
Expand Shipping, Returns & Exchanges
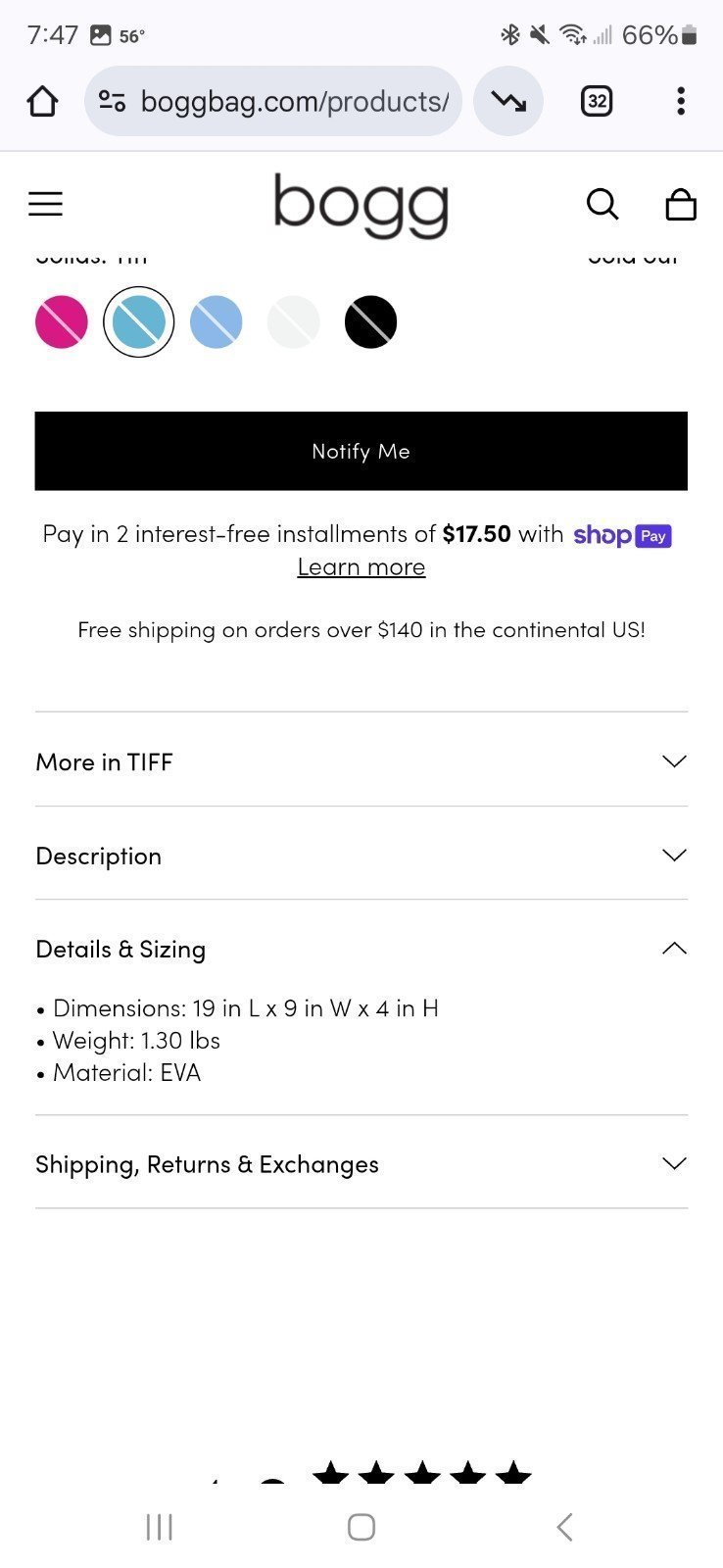(361, 1163)
